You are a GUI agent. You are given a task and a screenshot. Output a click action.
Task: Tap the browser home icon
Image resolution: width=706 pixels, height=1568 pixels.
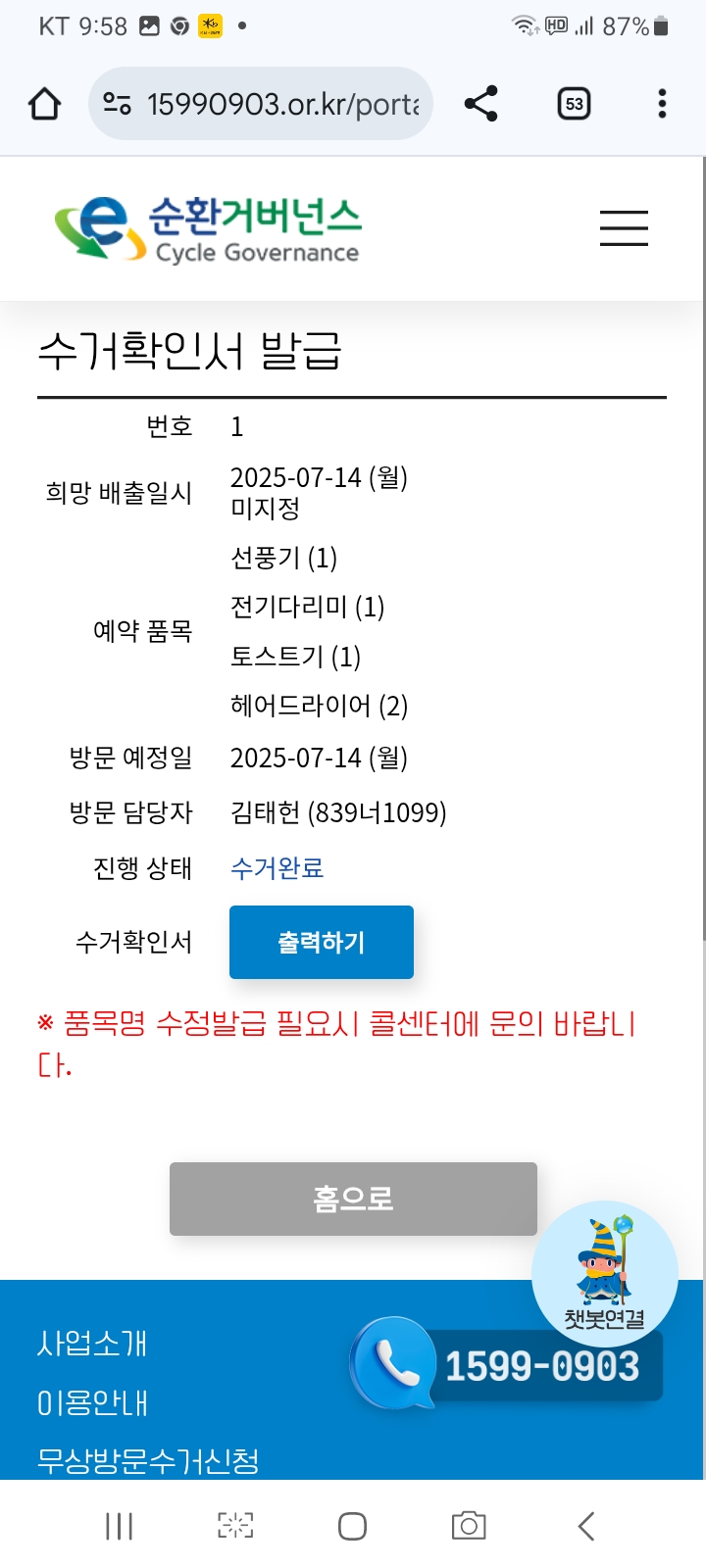44,103
